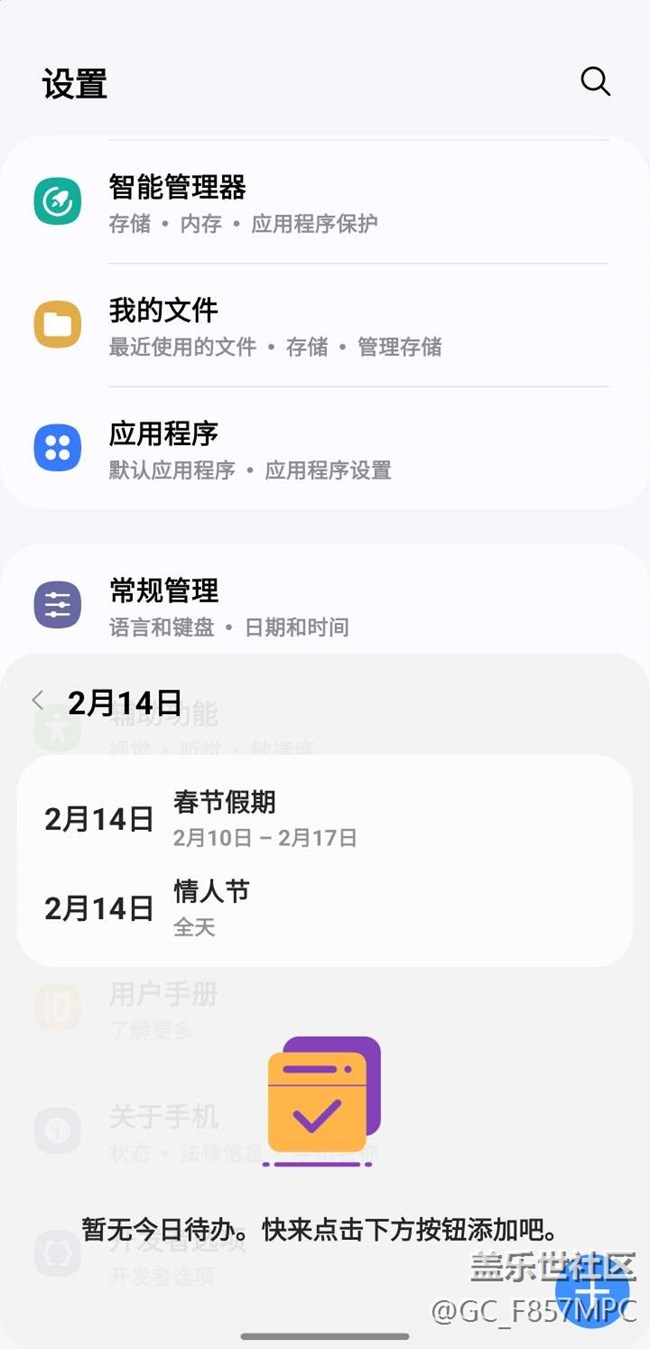Open the 应用程序 settings row

tap(325, 449)
